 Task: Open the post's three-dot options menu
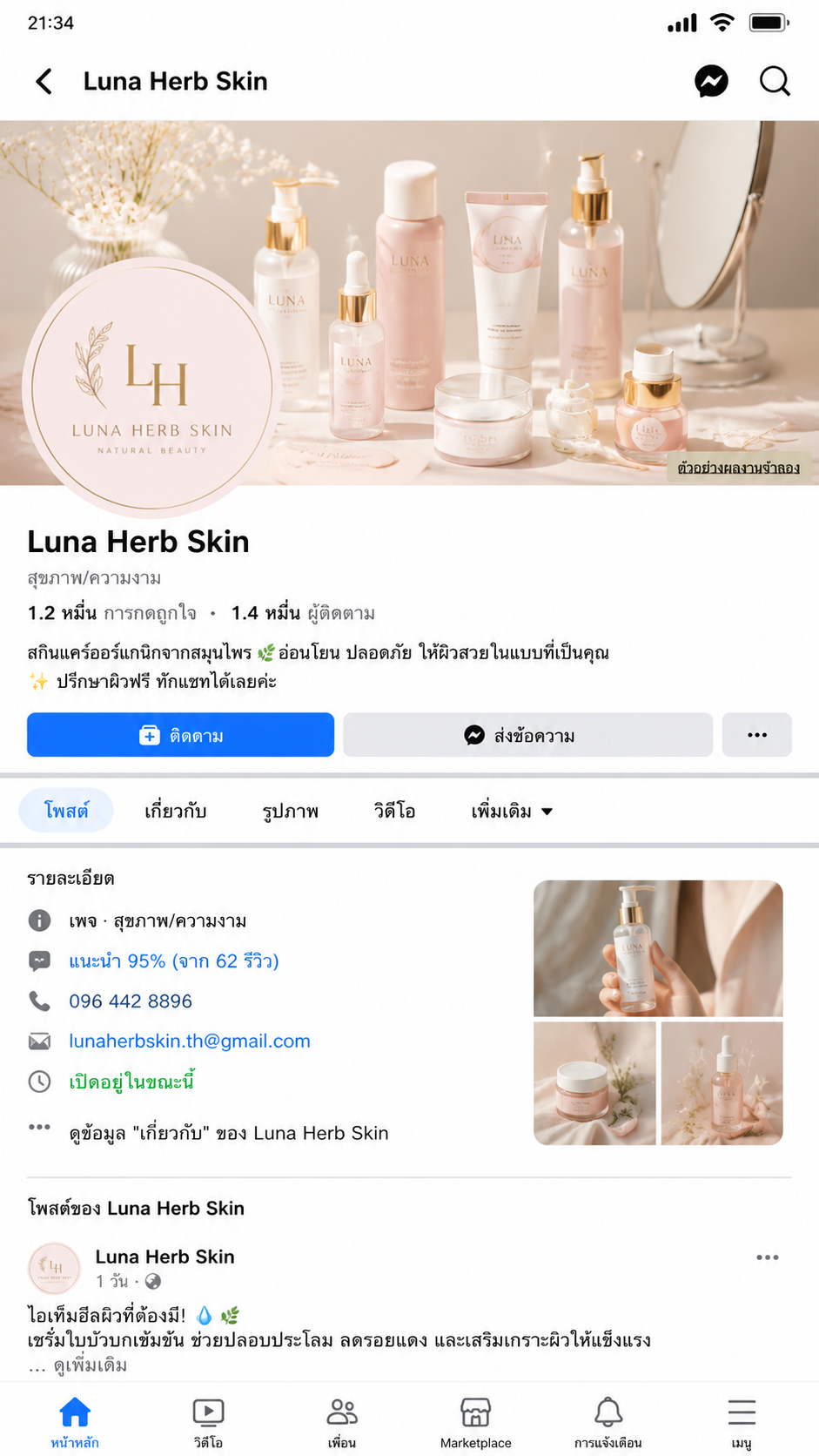[767, 1257]
